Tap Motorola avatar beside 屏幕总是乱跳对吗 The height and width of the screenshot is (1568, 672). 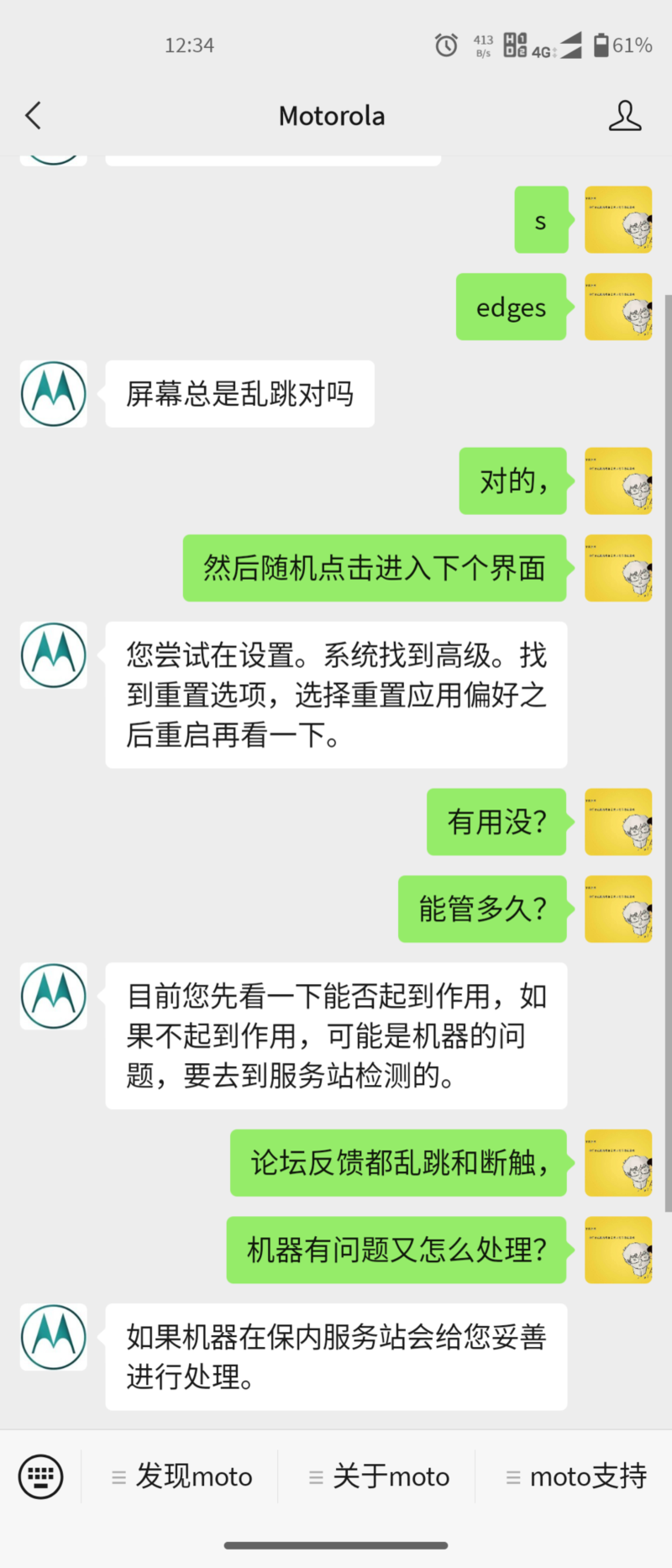(x=54, y=394)
